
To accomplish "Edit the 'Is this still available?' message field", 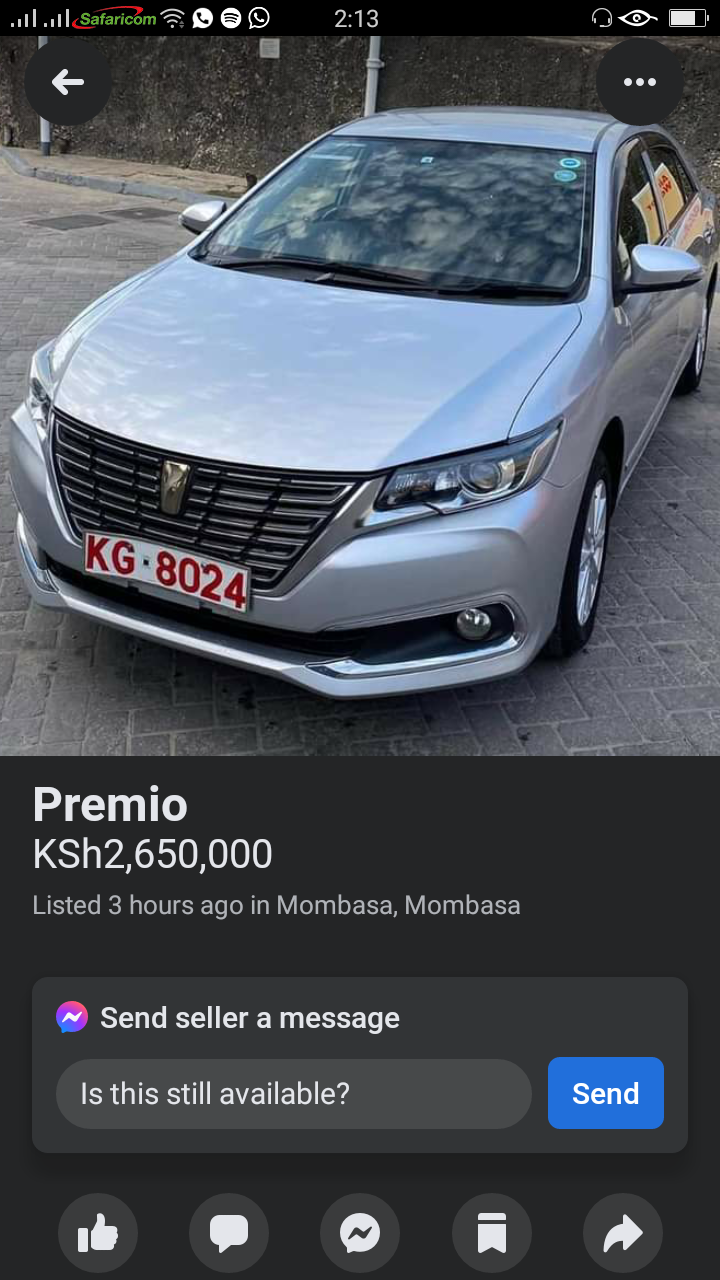I will point(293,1094).
